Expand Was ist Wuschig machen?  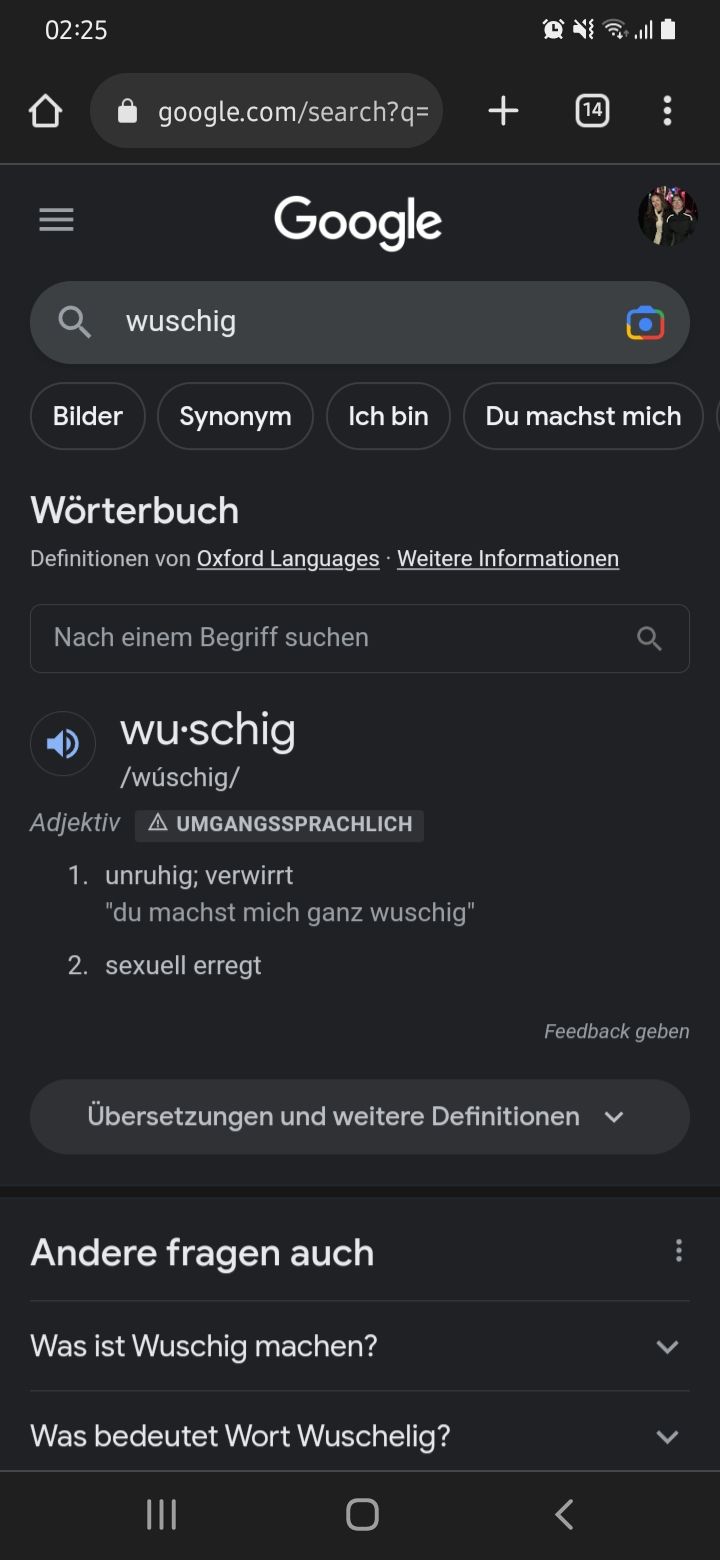(x=360, y=1346)
